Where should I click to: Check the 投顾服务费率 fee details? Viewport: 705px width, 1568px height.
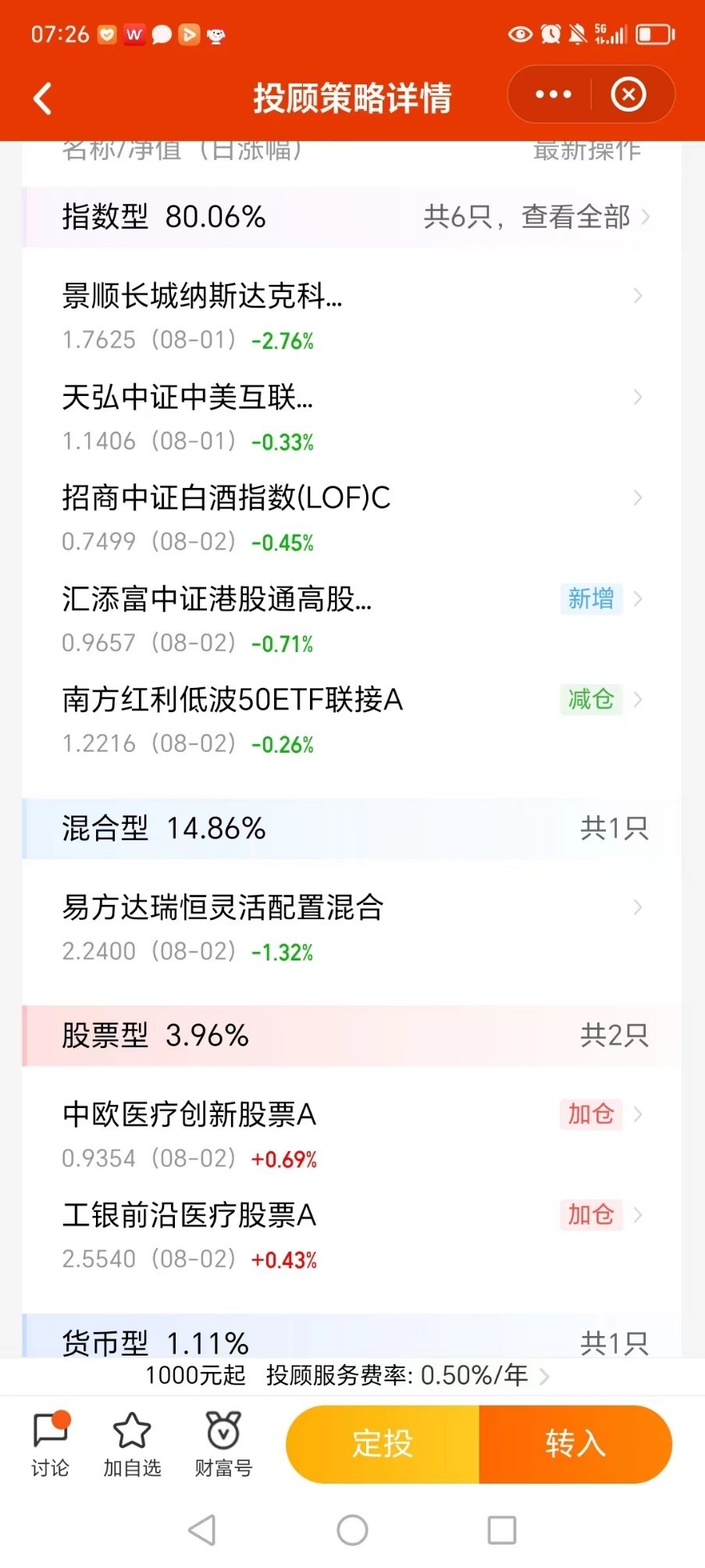tap(406, 1375)
